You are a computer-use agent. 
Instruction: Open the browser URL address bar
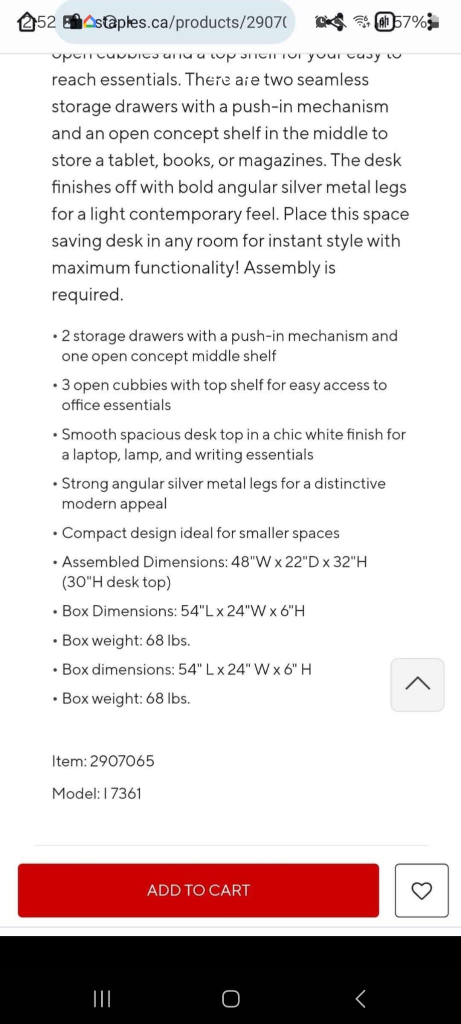[x=174, y=22]
